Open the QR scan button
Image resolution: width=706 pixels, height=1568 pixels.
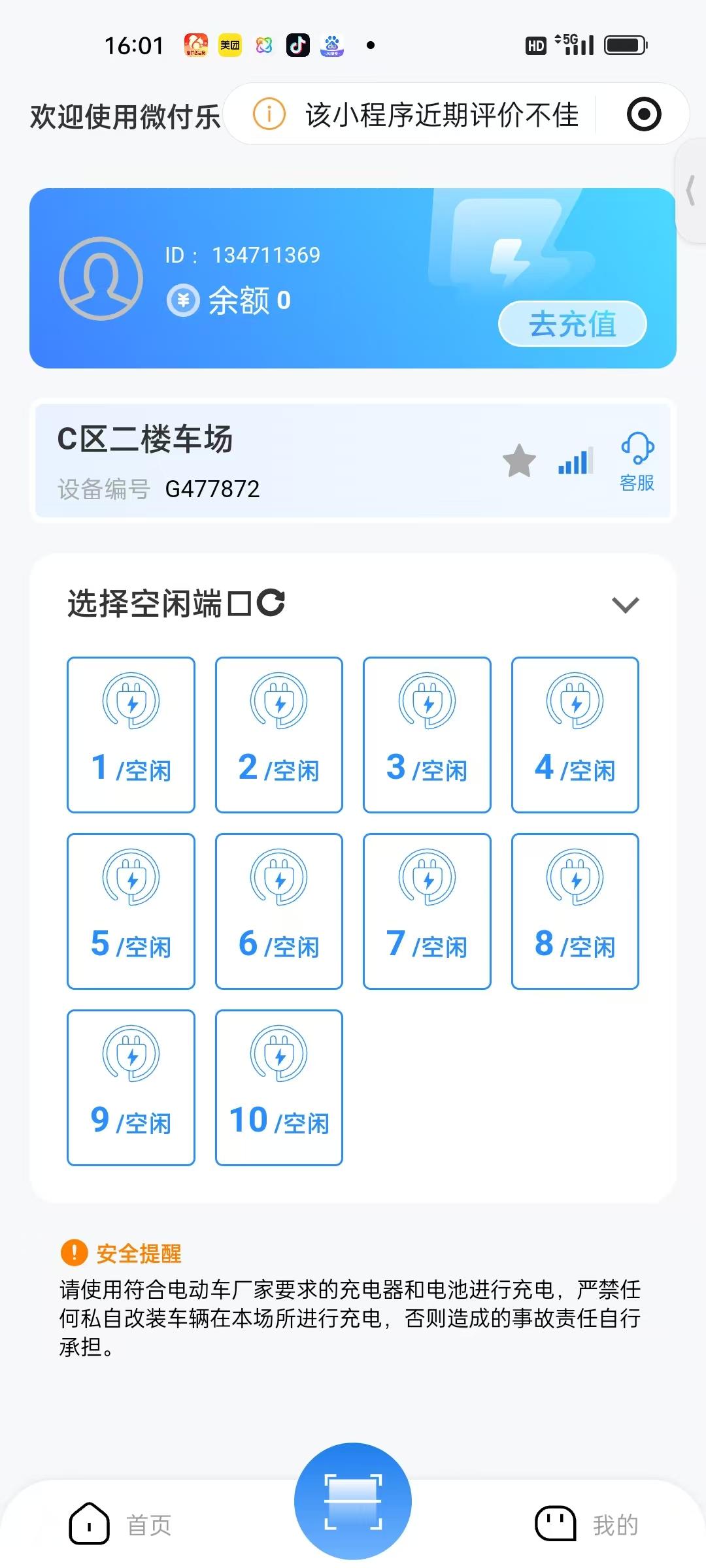tap(353, 1501)
